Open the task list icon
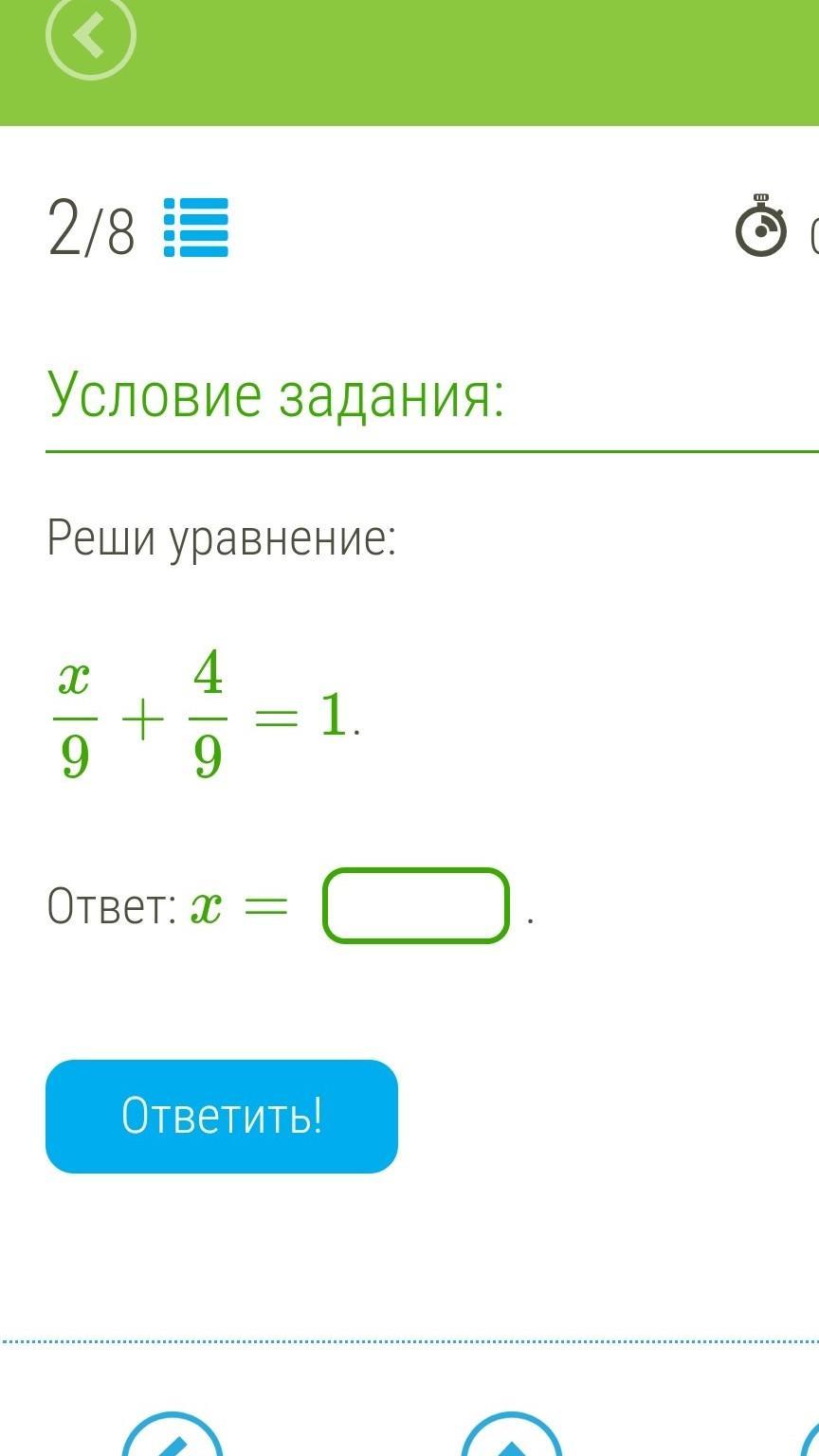Image resolution: width=819 pixels, height=1456 pixels. [196, 227]
